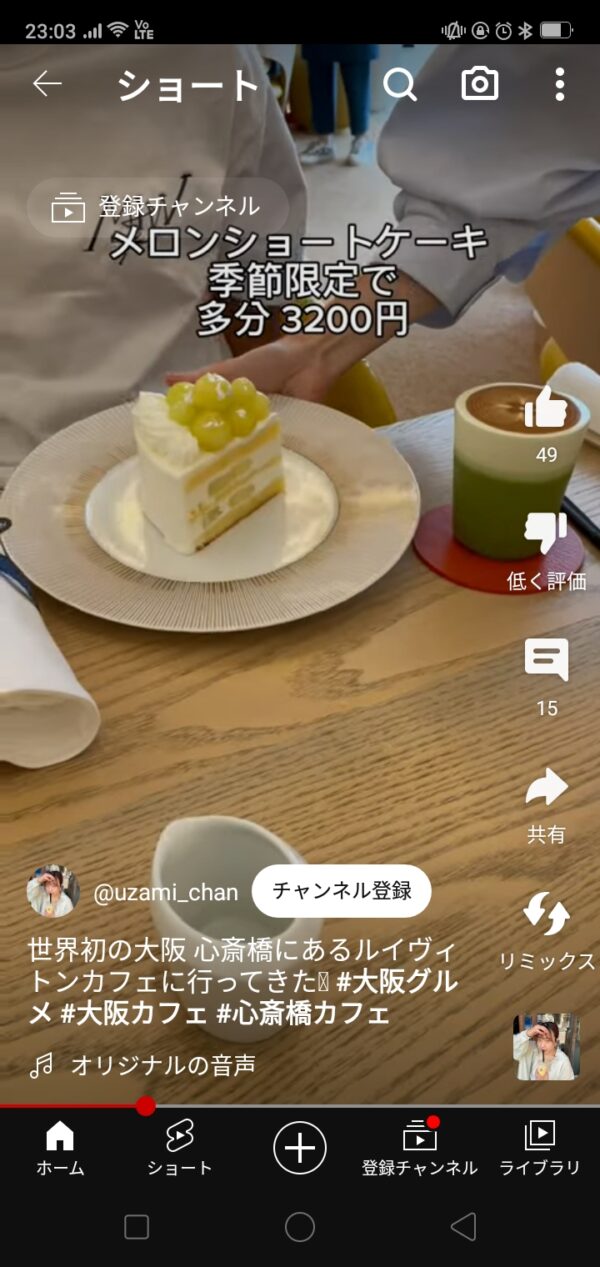600x1267 pixels.
Task: Tap the plus create button
Action: coord(300,1146)
